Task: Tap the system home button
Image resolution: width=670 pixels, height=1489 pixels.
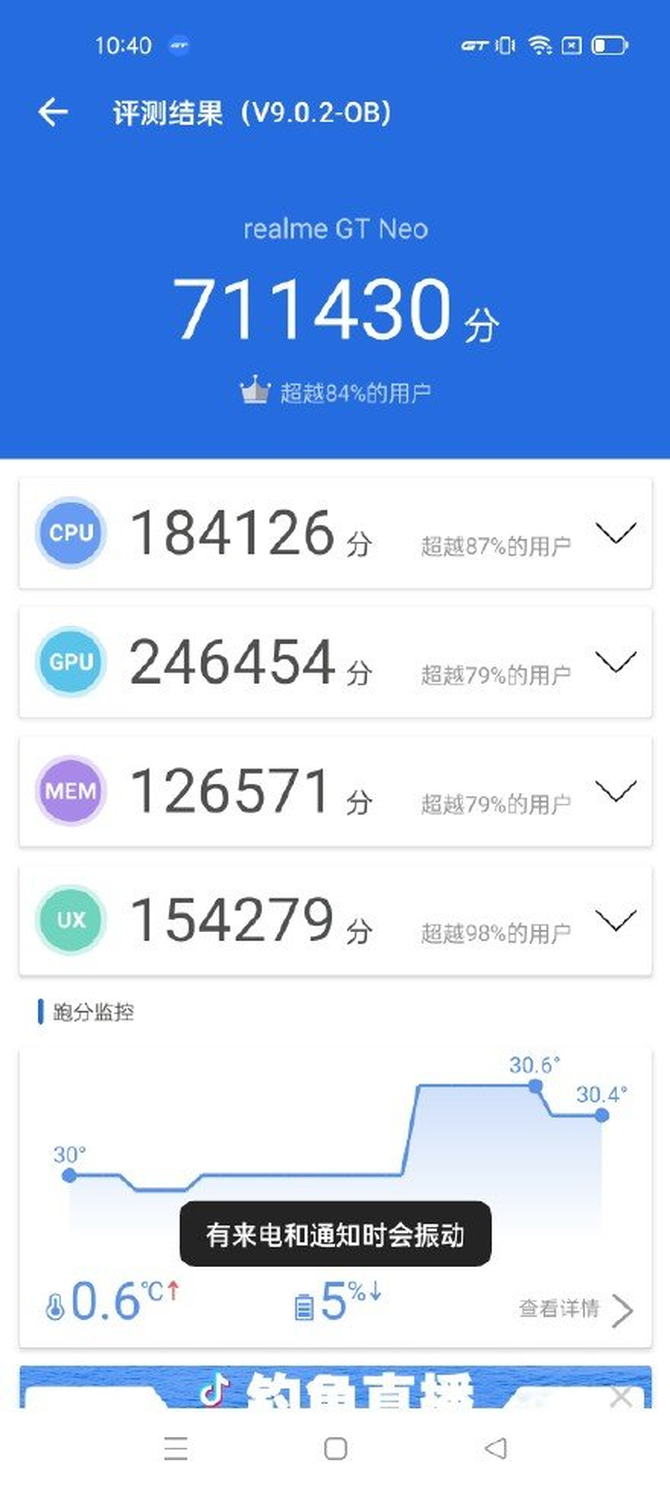Action: (336, 1448)
